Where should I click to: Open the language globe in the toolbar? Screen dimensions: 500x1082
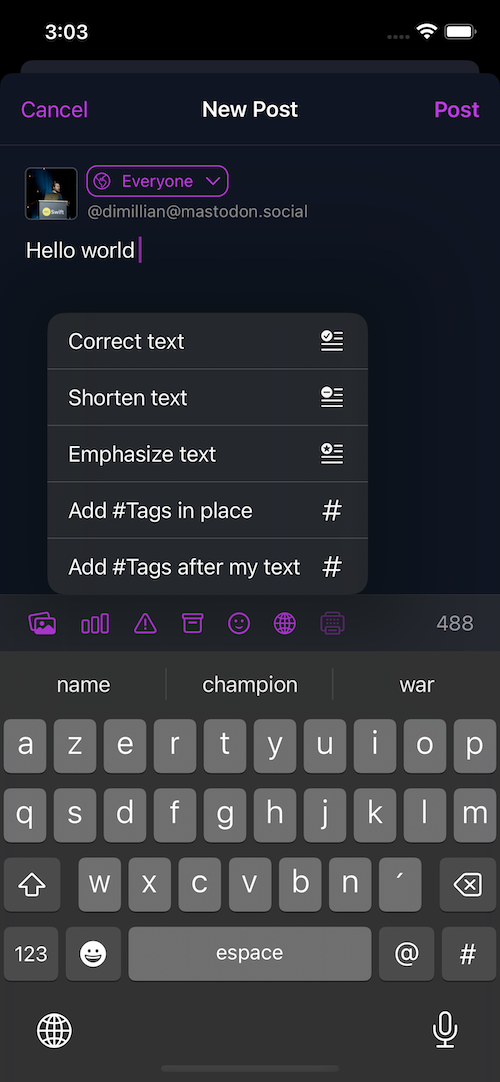(285, 624)
